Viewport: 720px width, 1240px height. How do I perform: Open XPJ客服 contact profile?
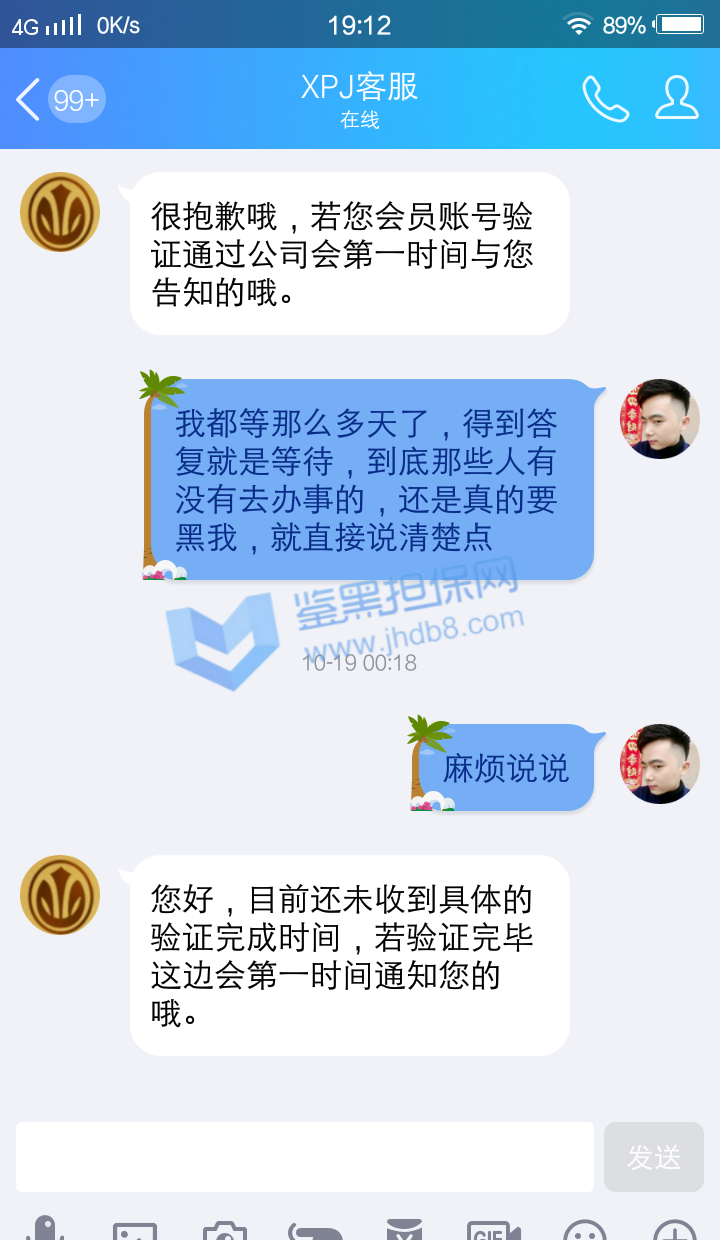(x=677, y=98)
